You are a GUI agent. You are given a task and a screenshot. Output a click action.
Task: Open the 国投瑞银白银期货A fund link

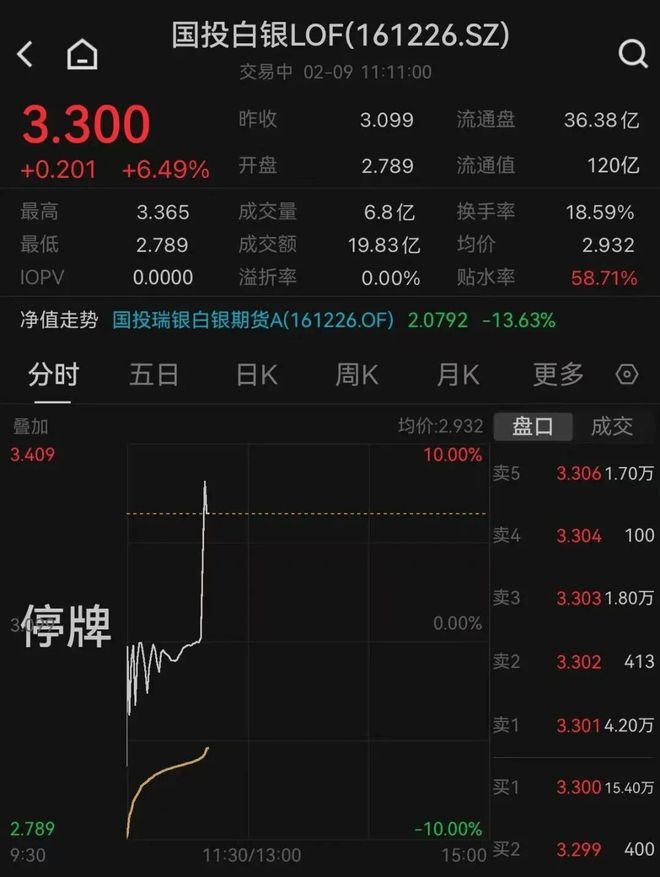click(x=254, y=321)
